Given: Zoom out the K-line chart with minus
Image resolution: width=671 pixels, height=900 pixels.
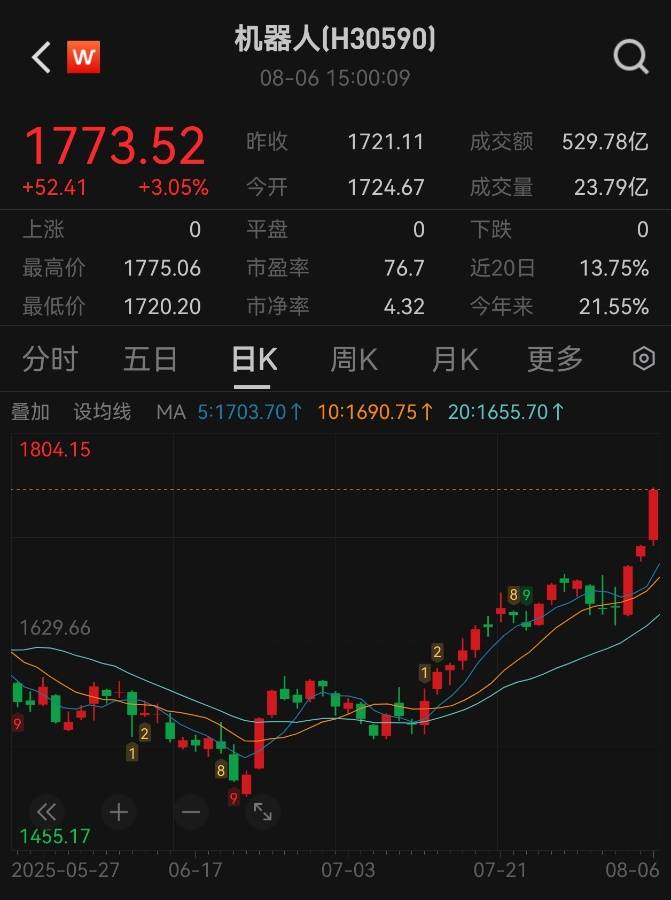Looking at the screenshot, I should coord(190,811).
